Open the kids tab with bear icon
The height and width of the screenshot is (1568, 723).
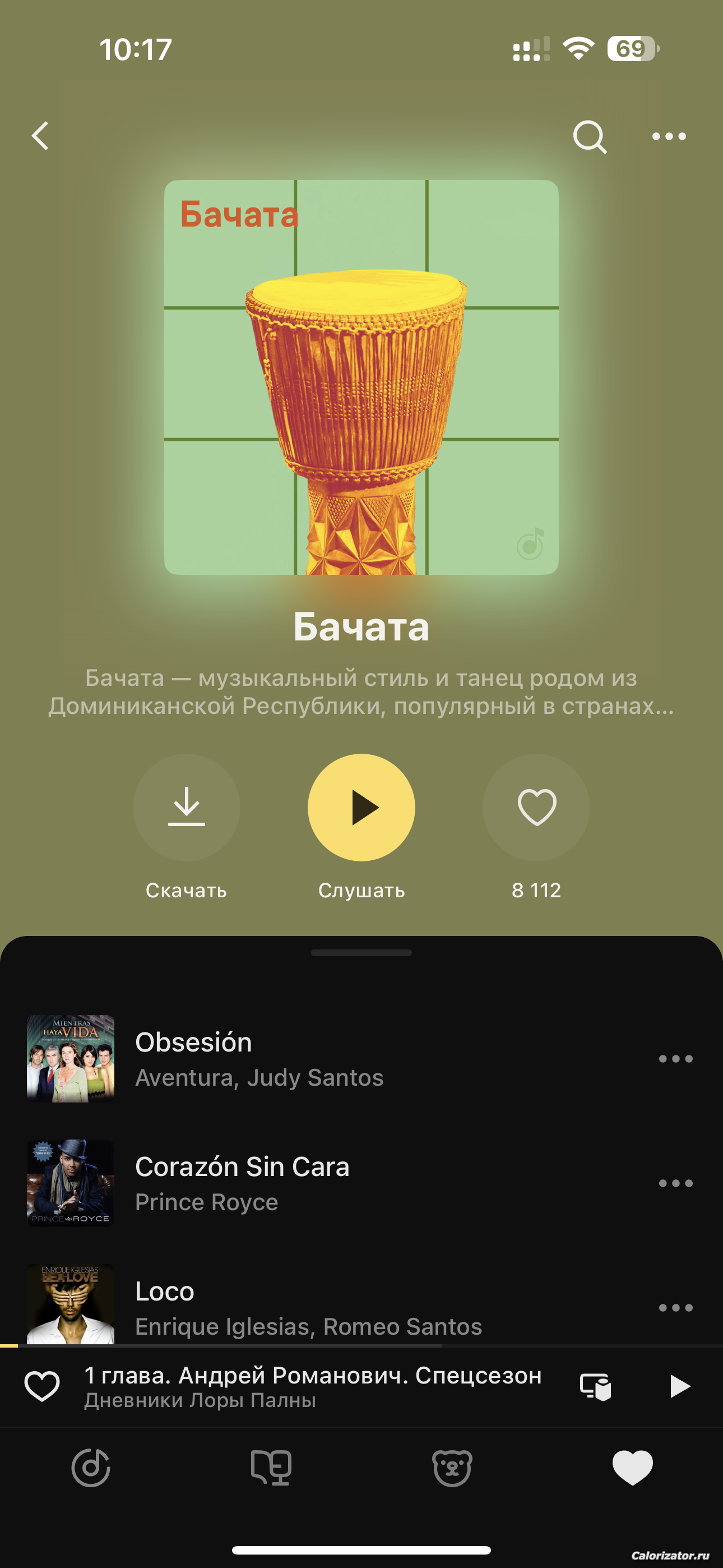tap(452, 1468)
